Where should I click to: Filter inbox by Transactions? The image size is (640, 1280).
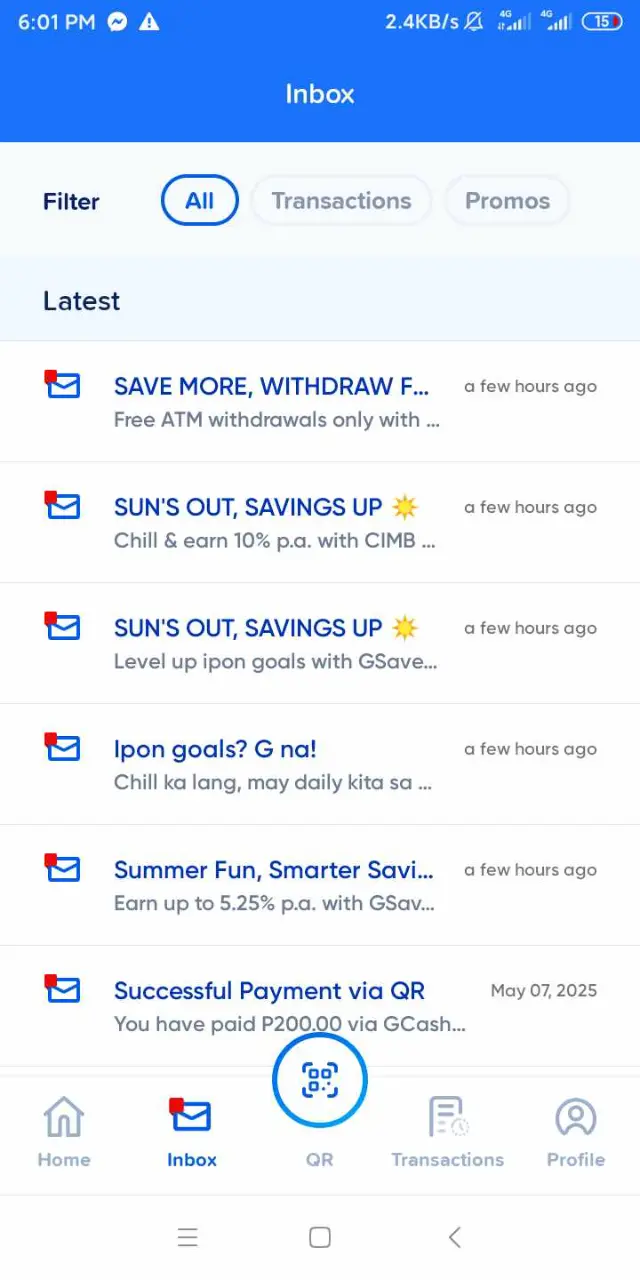pyautogui.click(x=341, y=200)
